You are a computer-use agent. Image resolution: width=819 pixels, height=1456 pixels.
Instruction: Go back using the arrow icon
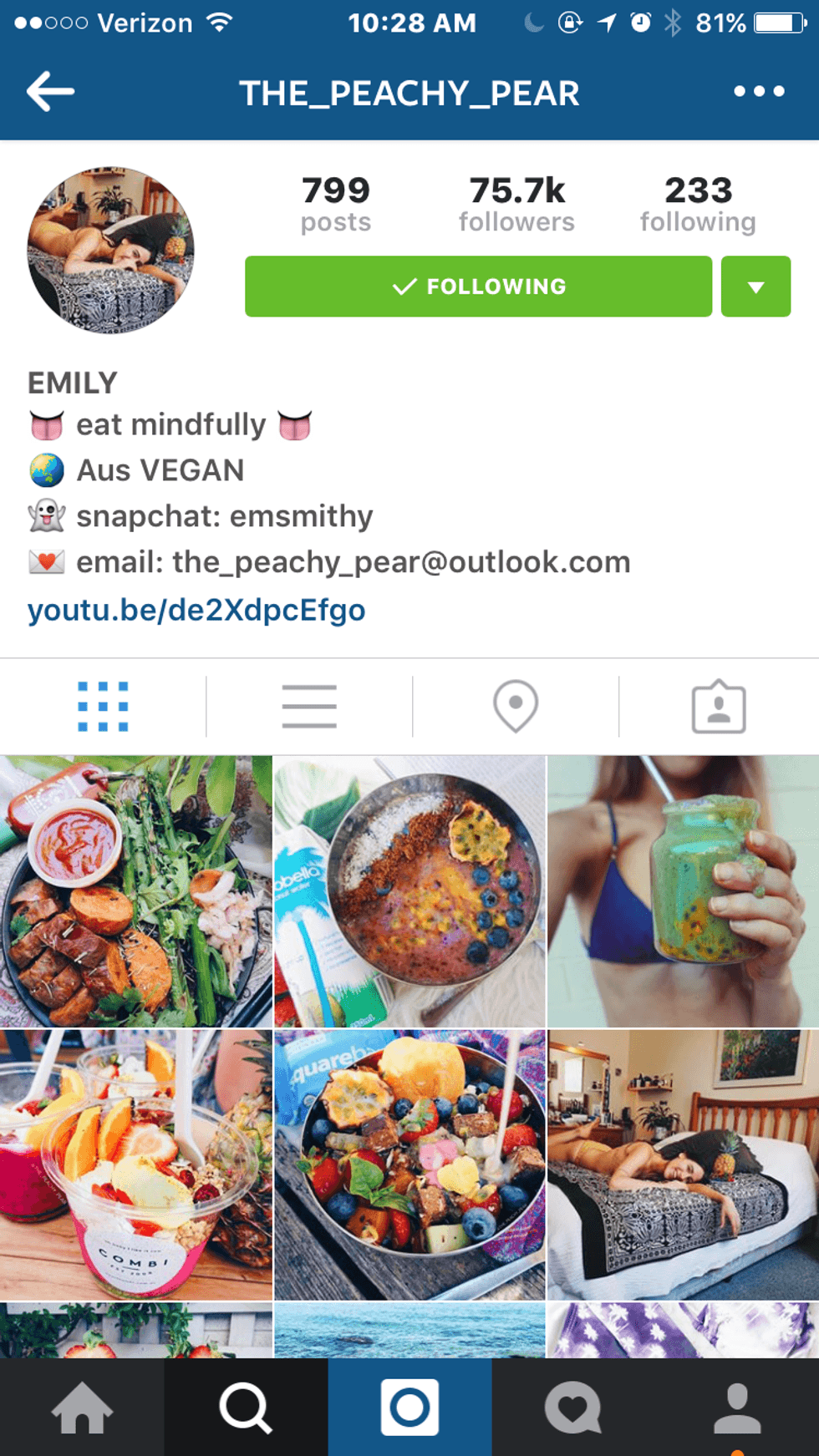(x=51, y=92)
